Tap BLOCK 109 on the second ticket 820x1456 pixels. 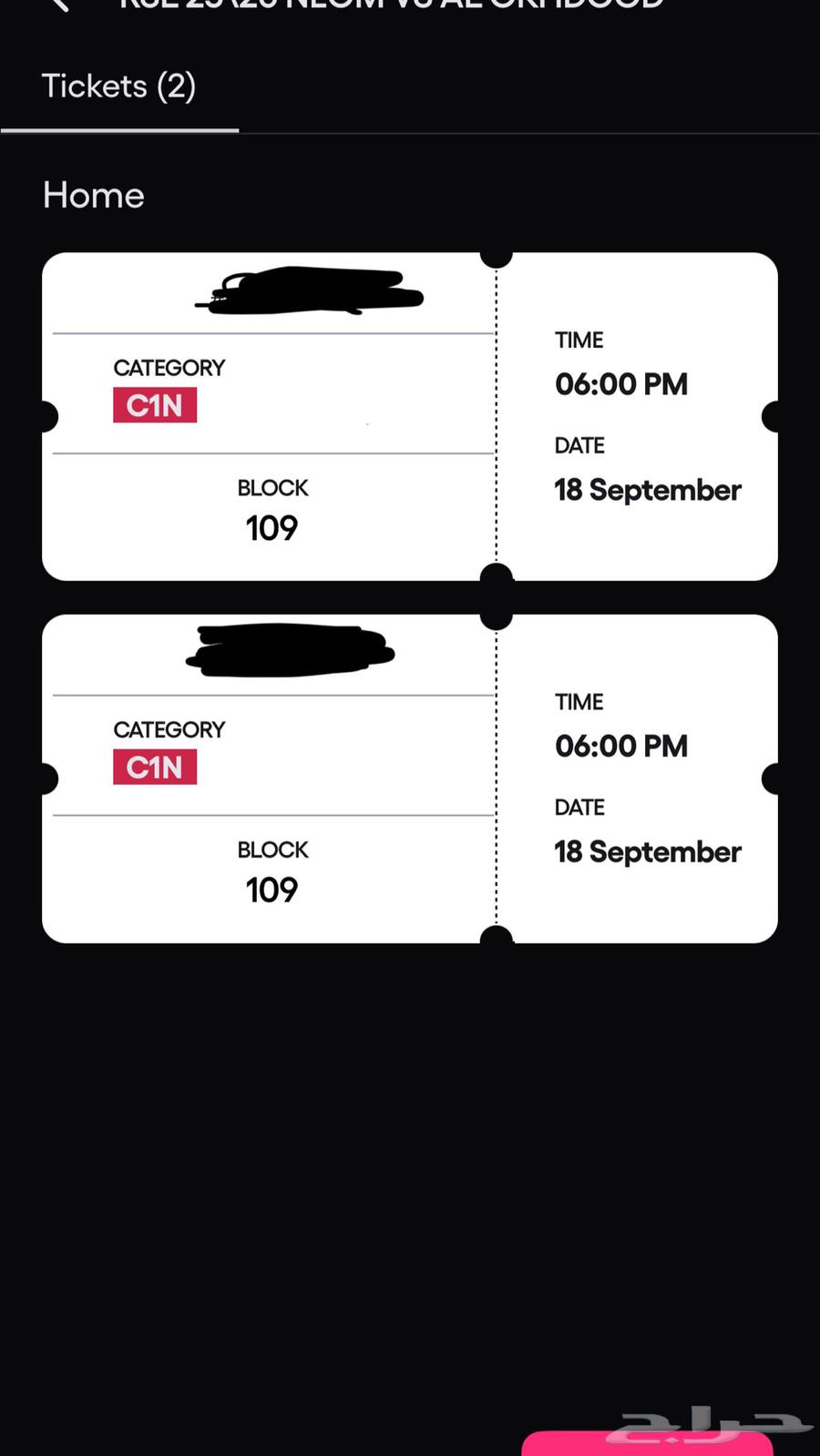point(272,871)
